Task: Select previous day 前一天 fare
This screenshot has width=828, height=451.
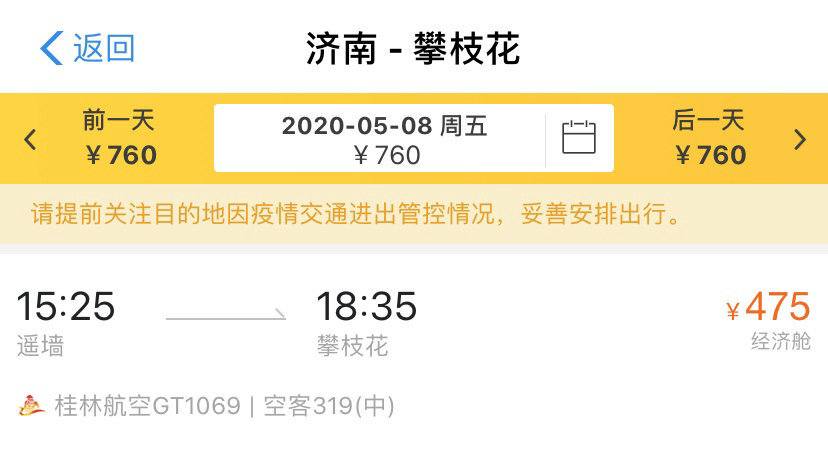Action: (118, 139)
